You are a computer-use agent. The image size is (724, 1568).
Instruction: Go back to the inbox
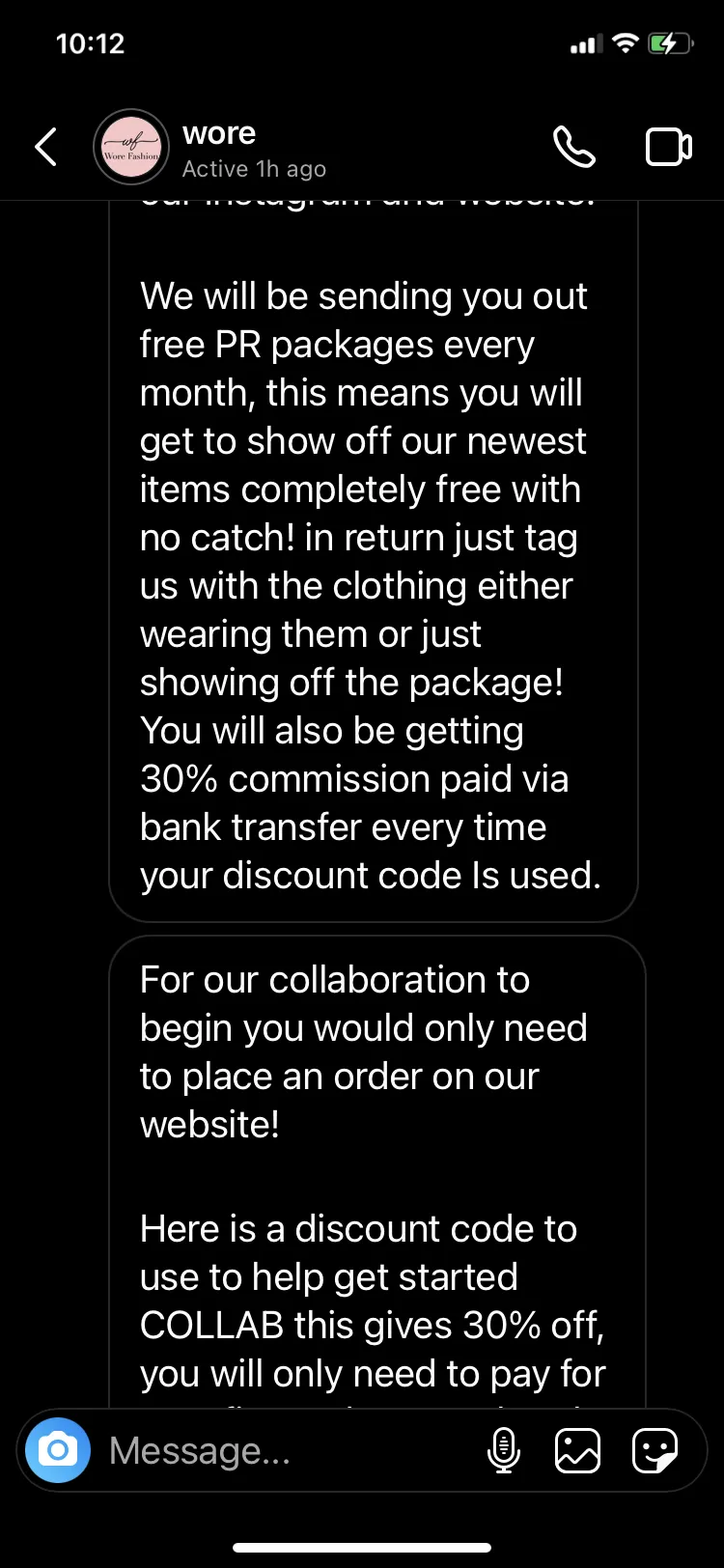click(x=45, y=148)
